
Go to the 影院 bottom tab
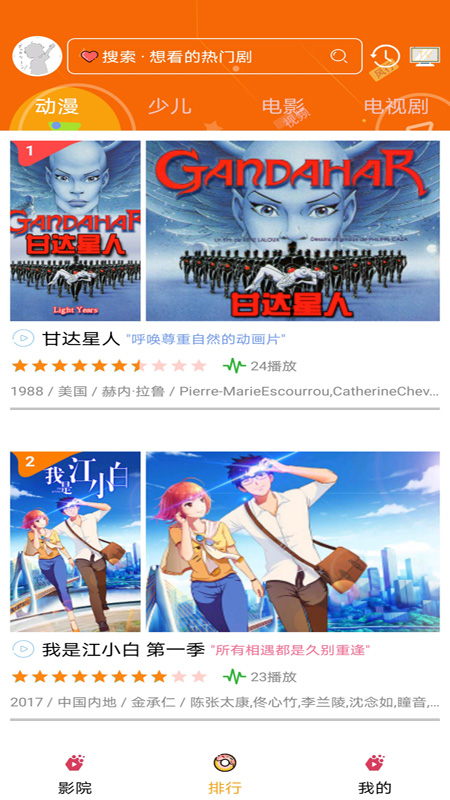pos(75,774)
